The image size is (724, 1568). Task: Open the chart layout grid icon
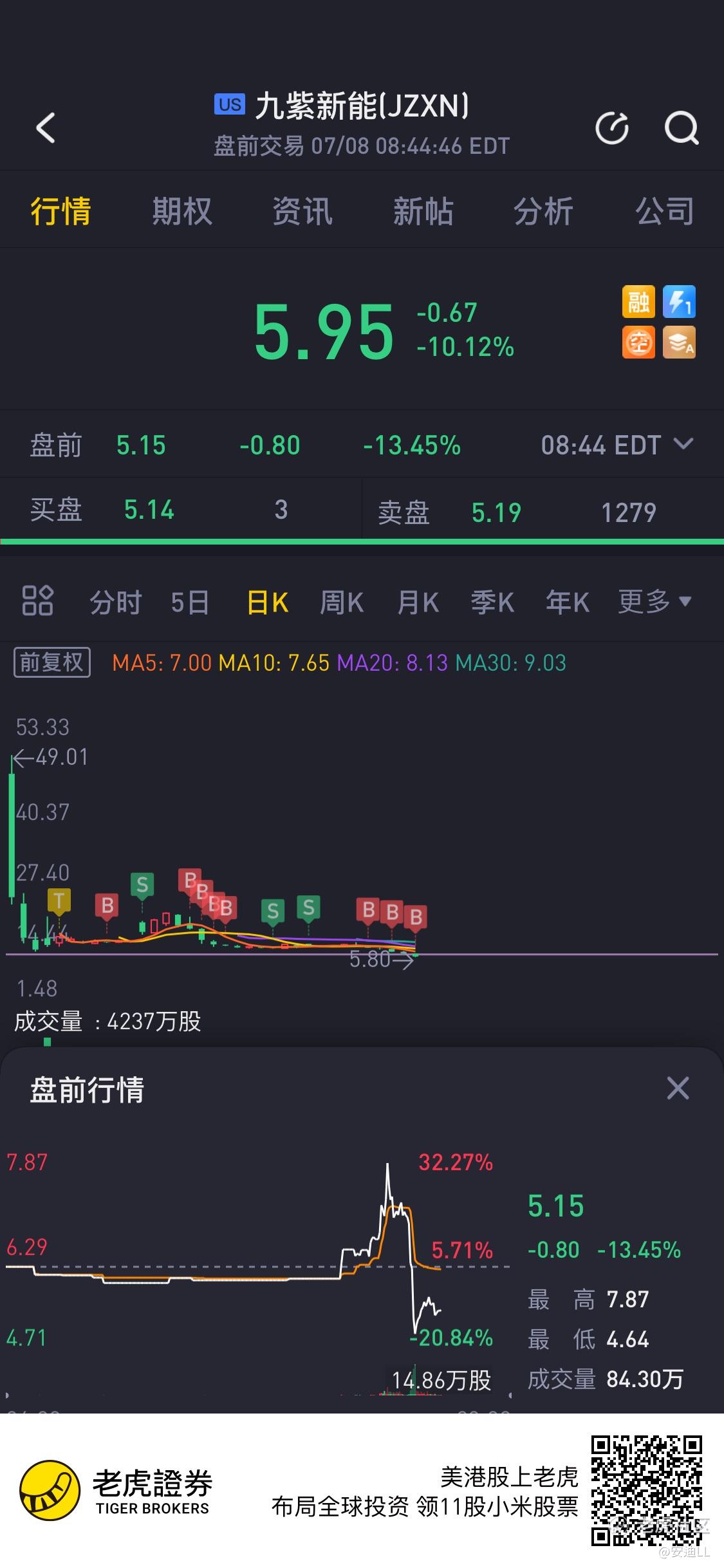[37, 601]
